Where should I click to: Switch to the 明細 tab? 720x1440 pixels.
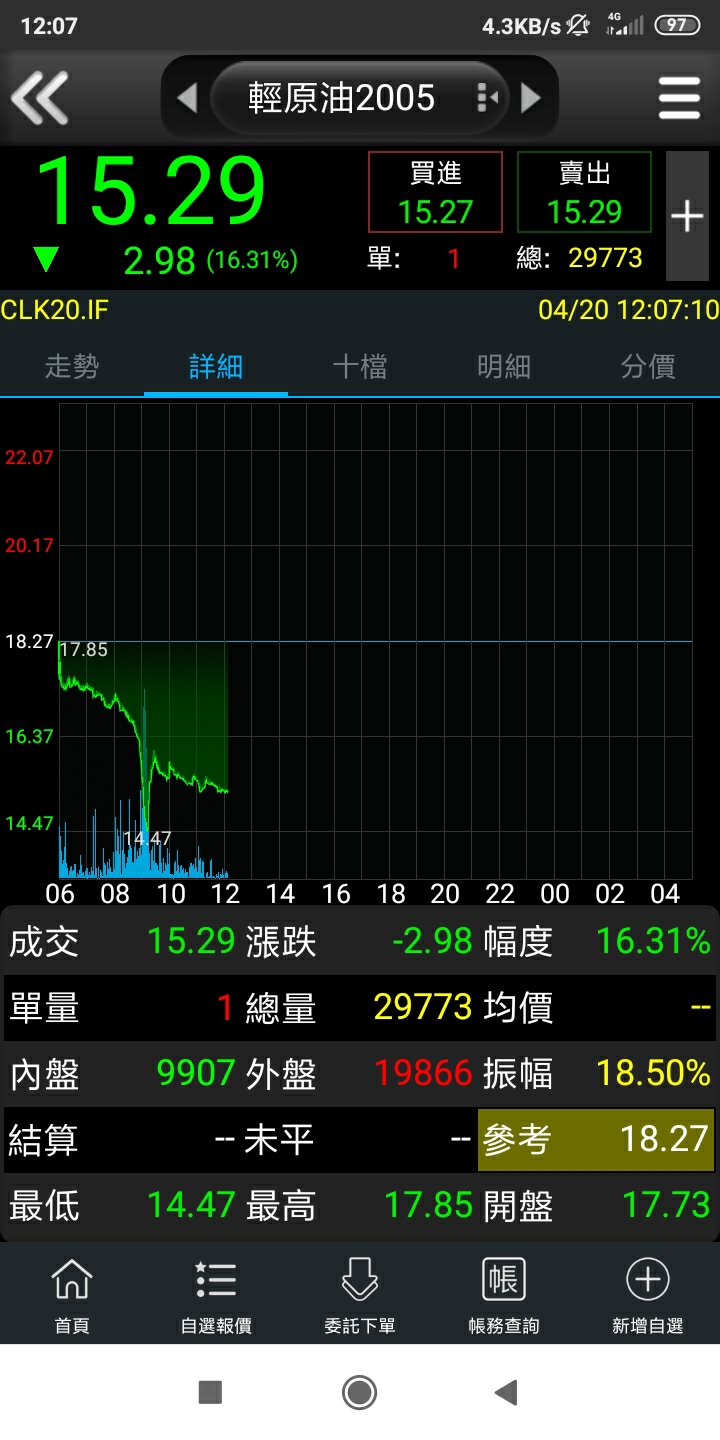pos(504,367)
